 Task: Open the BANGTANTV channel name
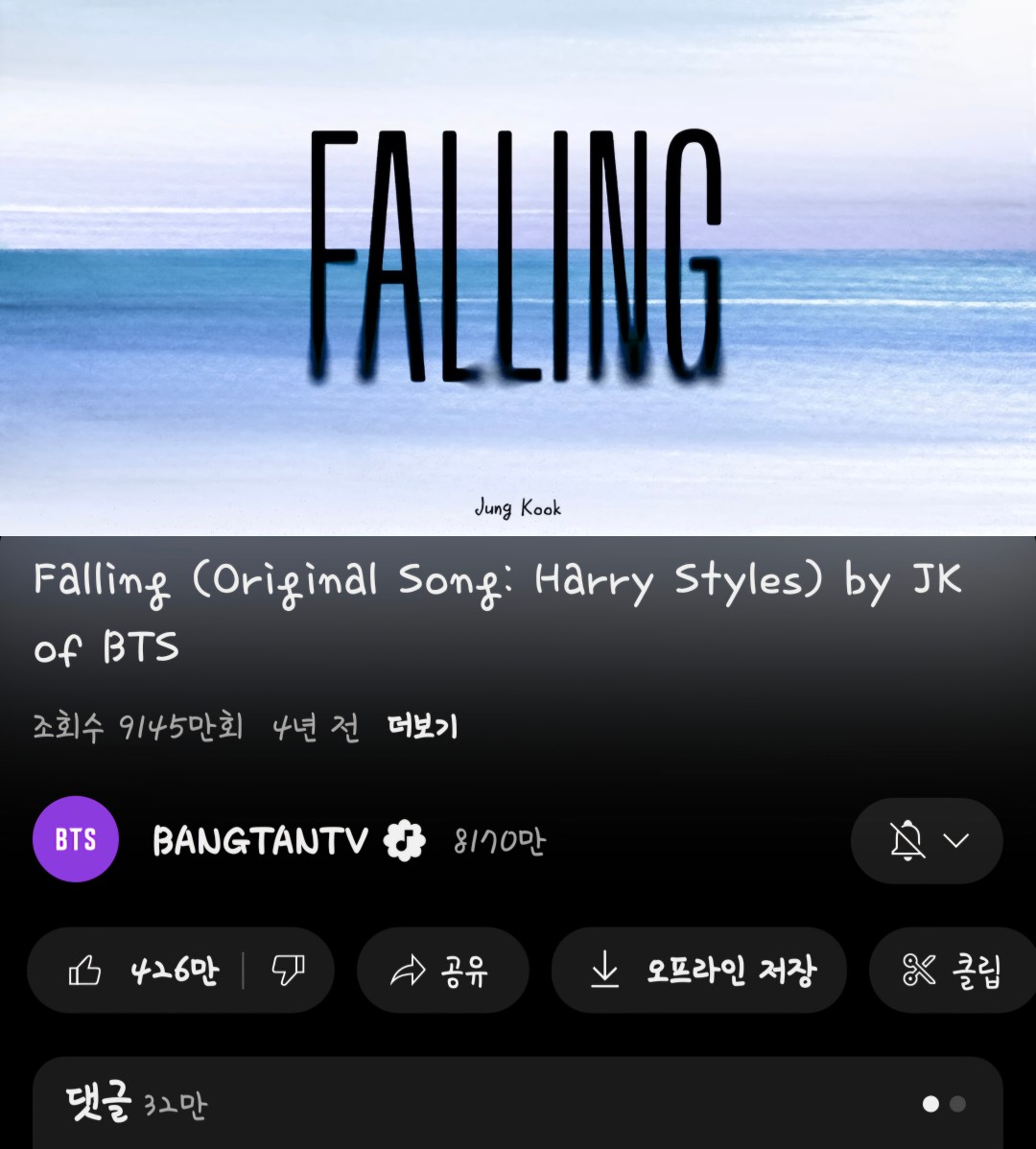tap(259, 842)
